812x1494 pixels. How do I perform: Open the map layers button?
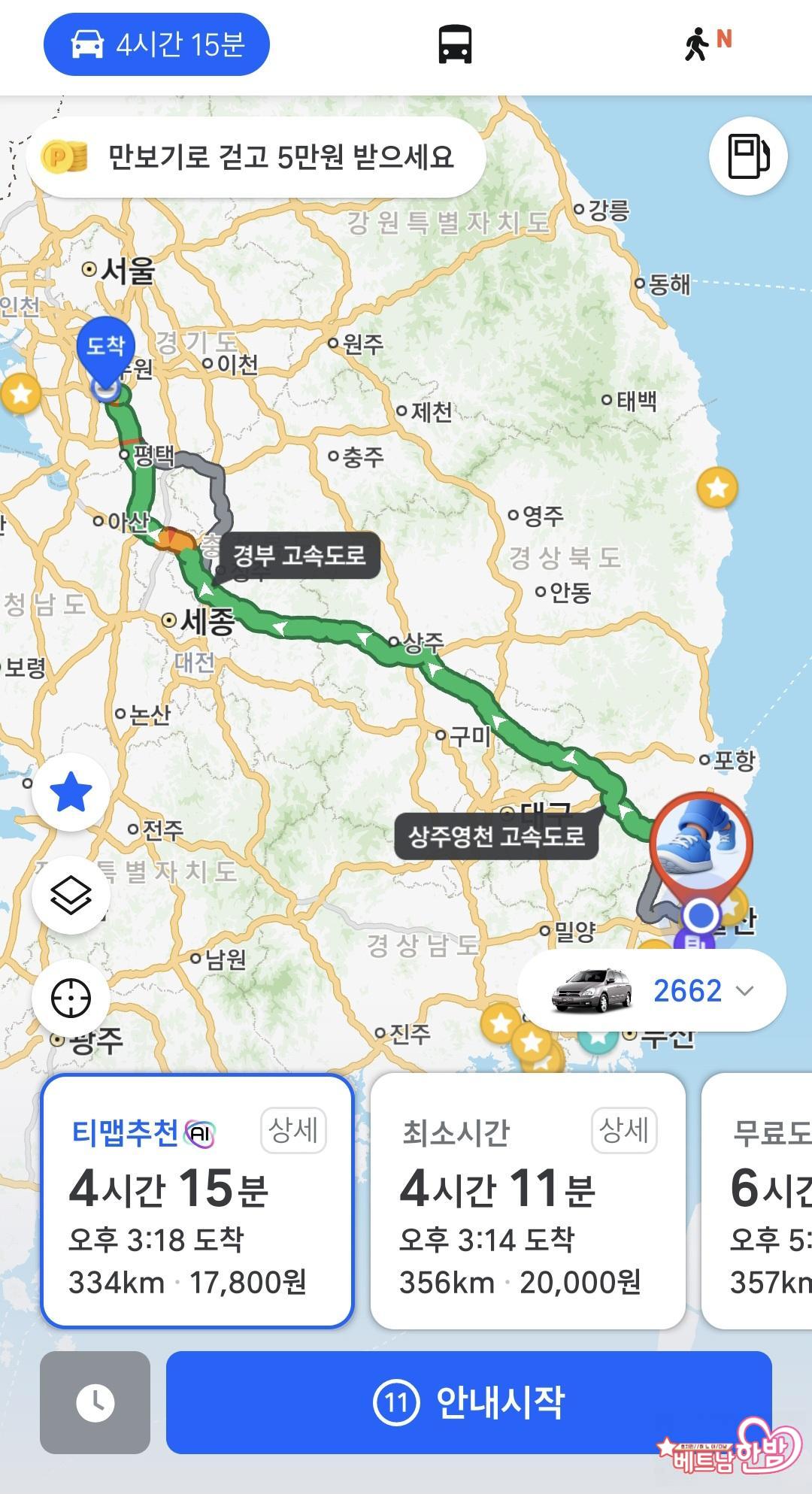pos(71,895)
